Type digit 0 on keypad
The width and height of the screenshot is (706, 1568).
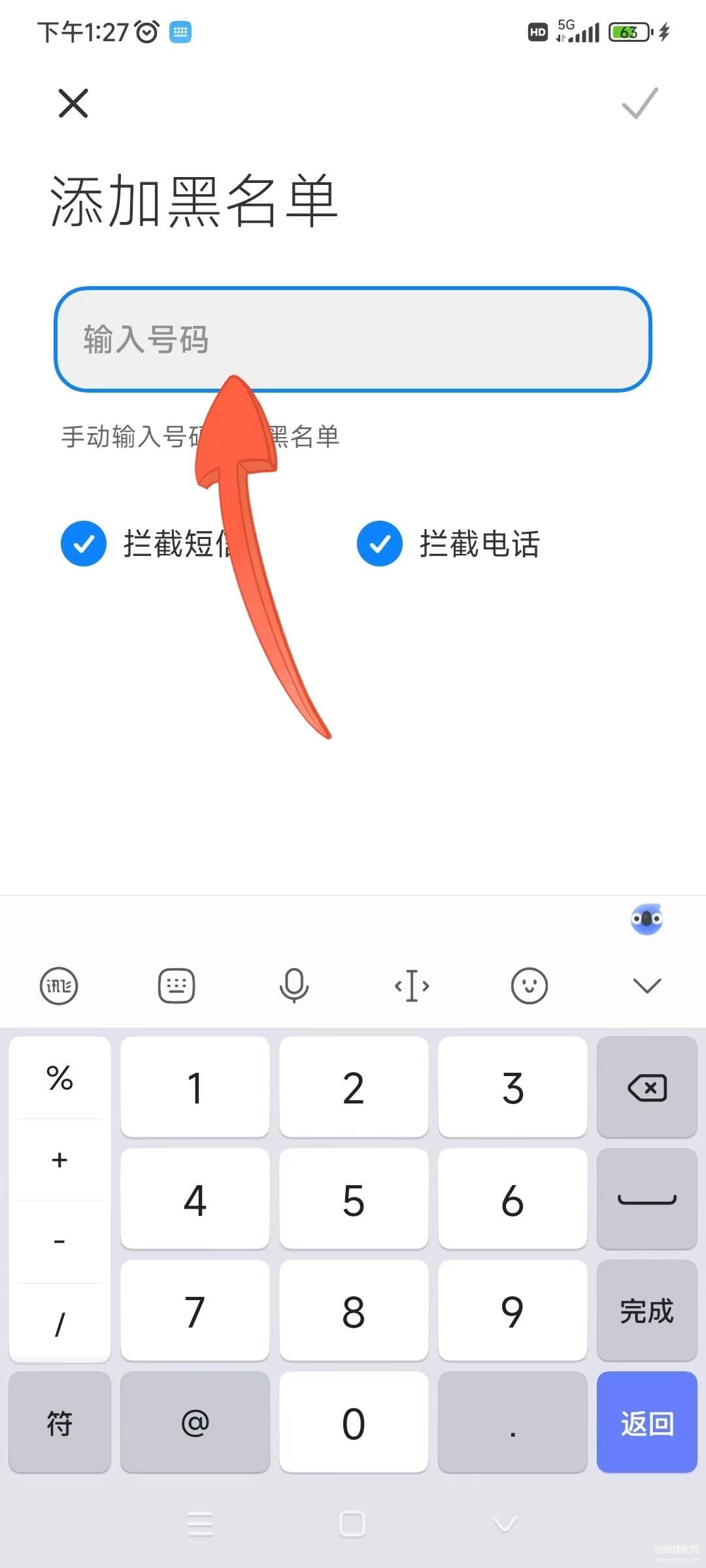354,1423
